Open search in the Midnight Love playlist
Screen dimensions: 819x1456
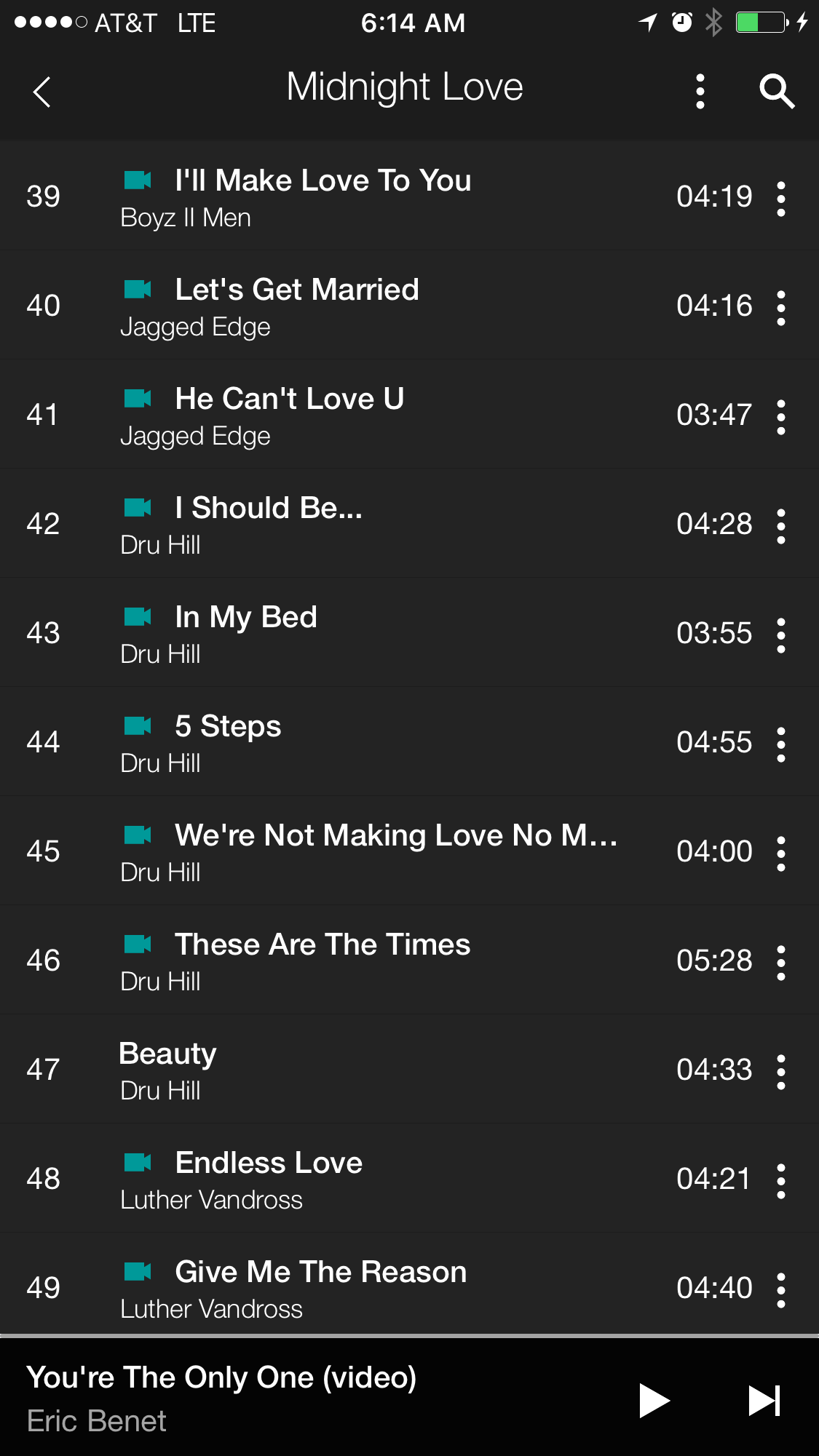click(776, 92)
